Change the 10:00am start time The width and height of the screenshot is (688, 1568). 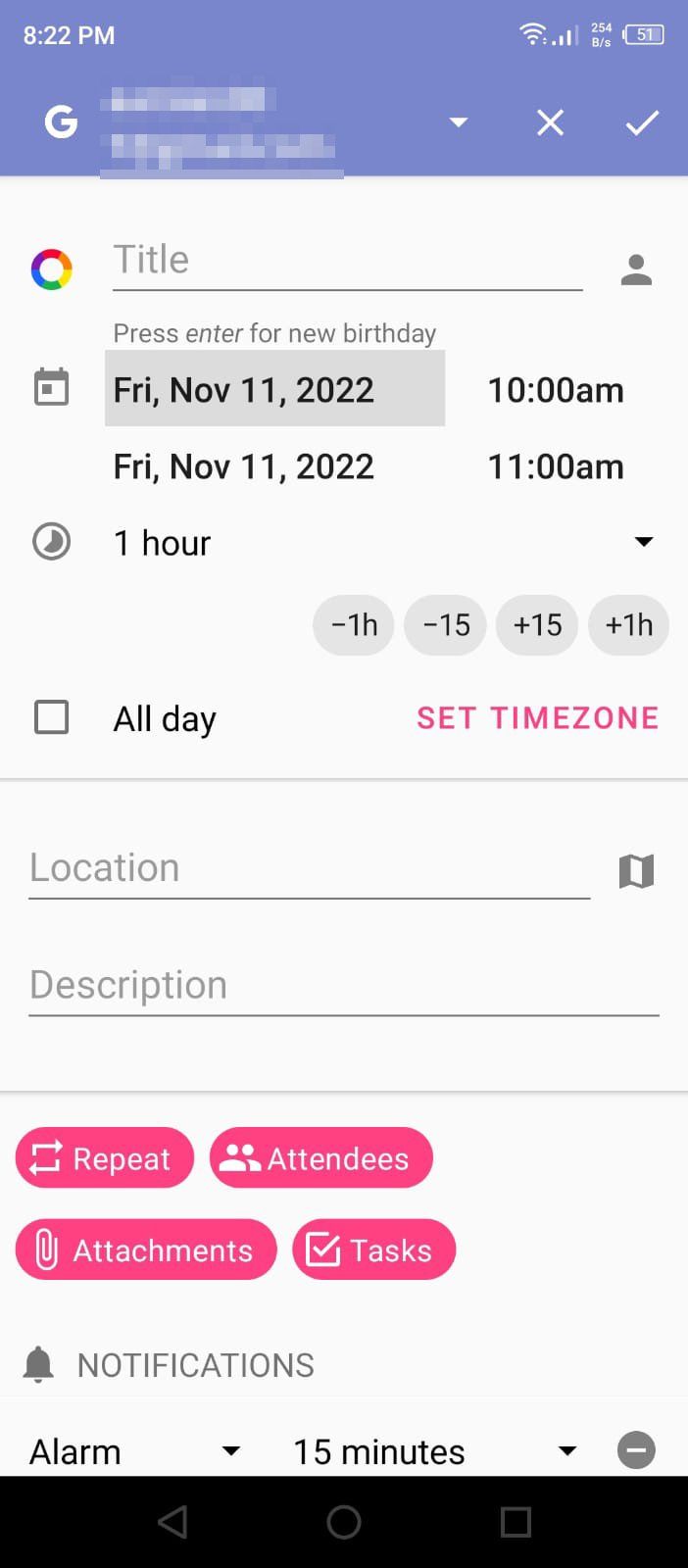pyautogui.click(x=556, y=390)
